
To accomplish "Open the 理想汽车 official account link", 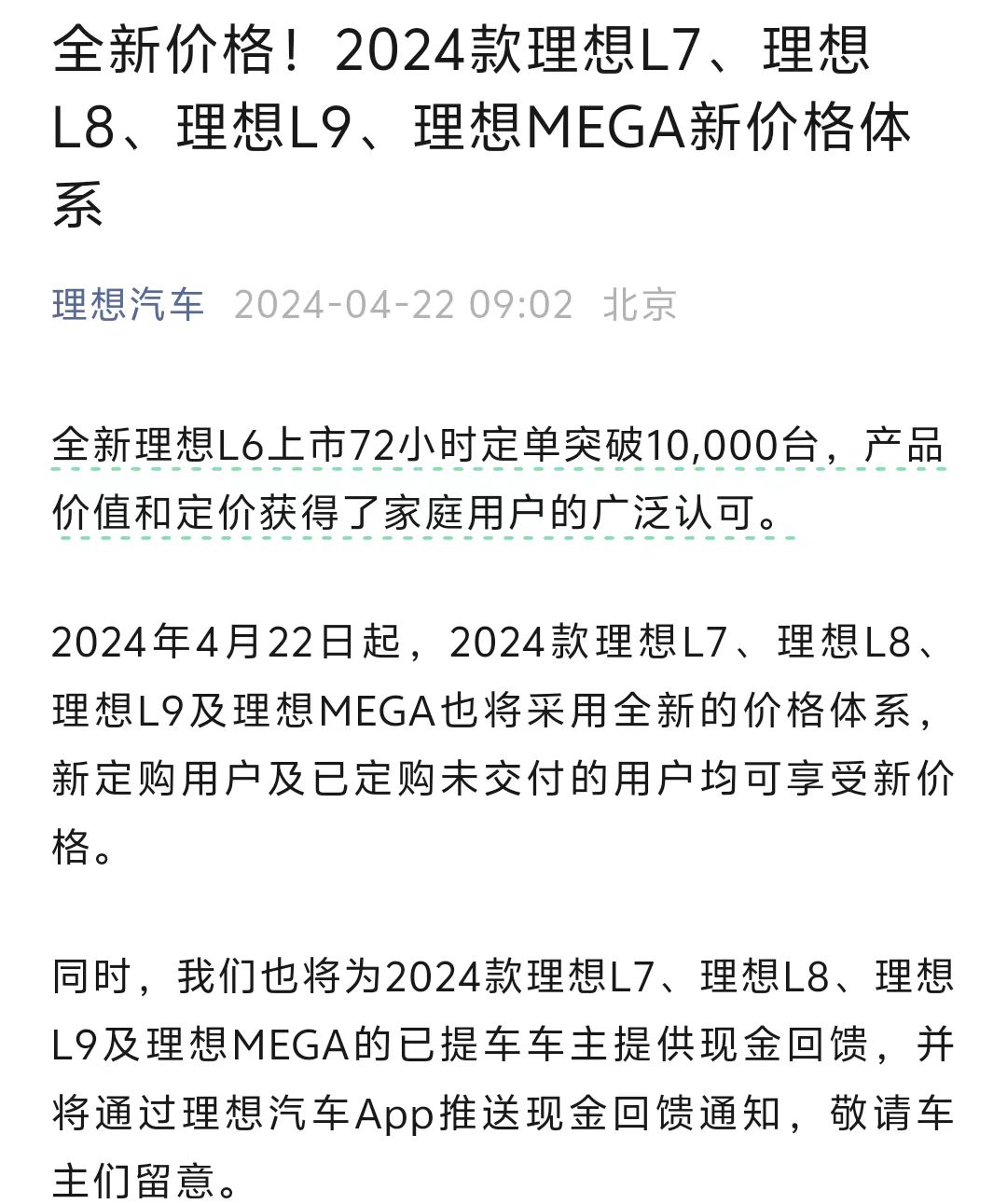I will (128, 305).
